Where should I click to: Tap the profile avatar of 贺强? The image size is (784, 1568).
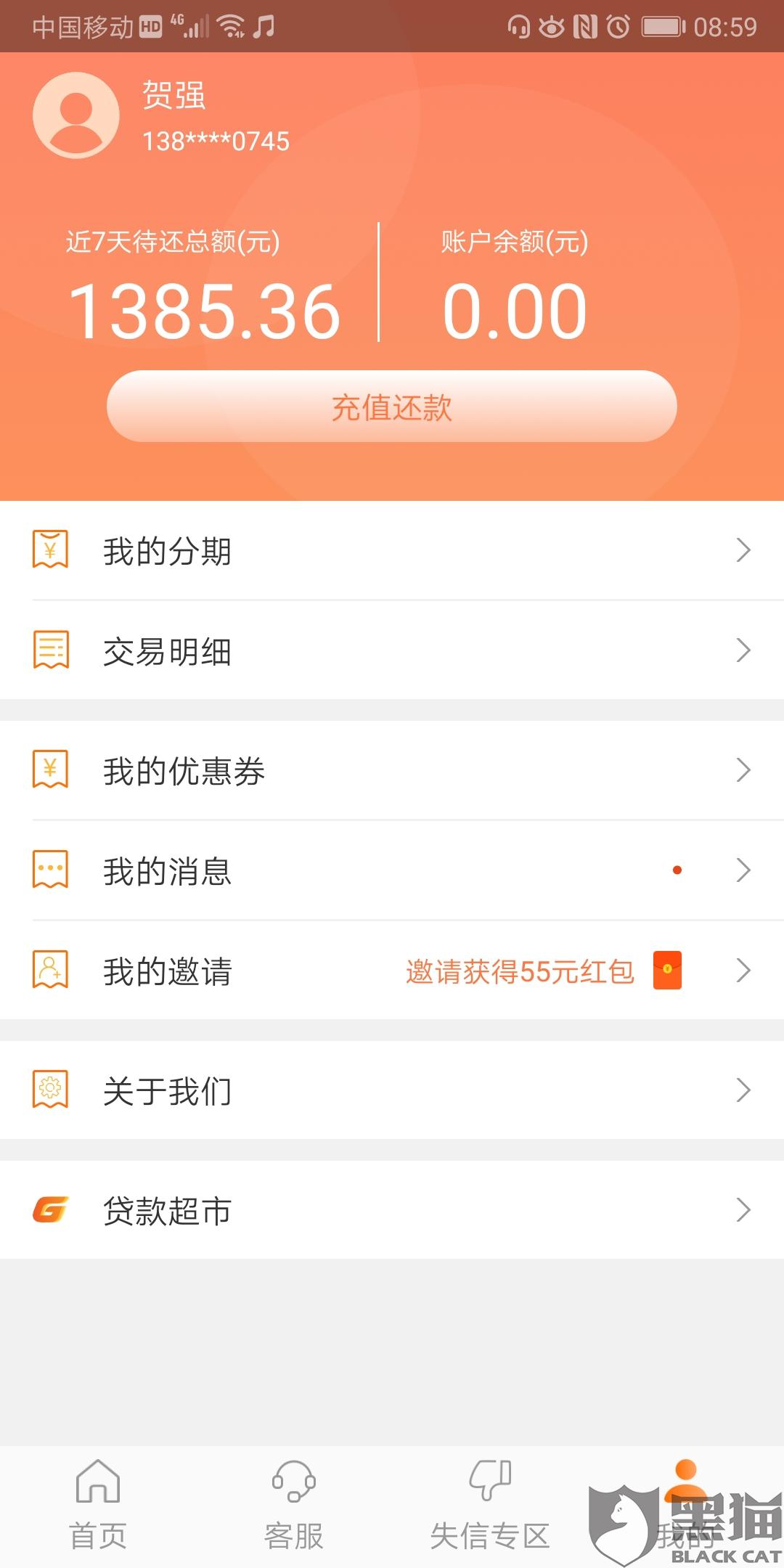coord(76,115)
